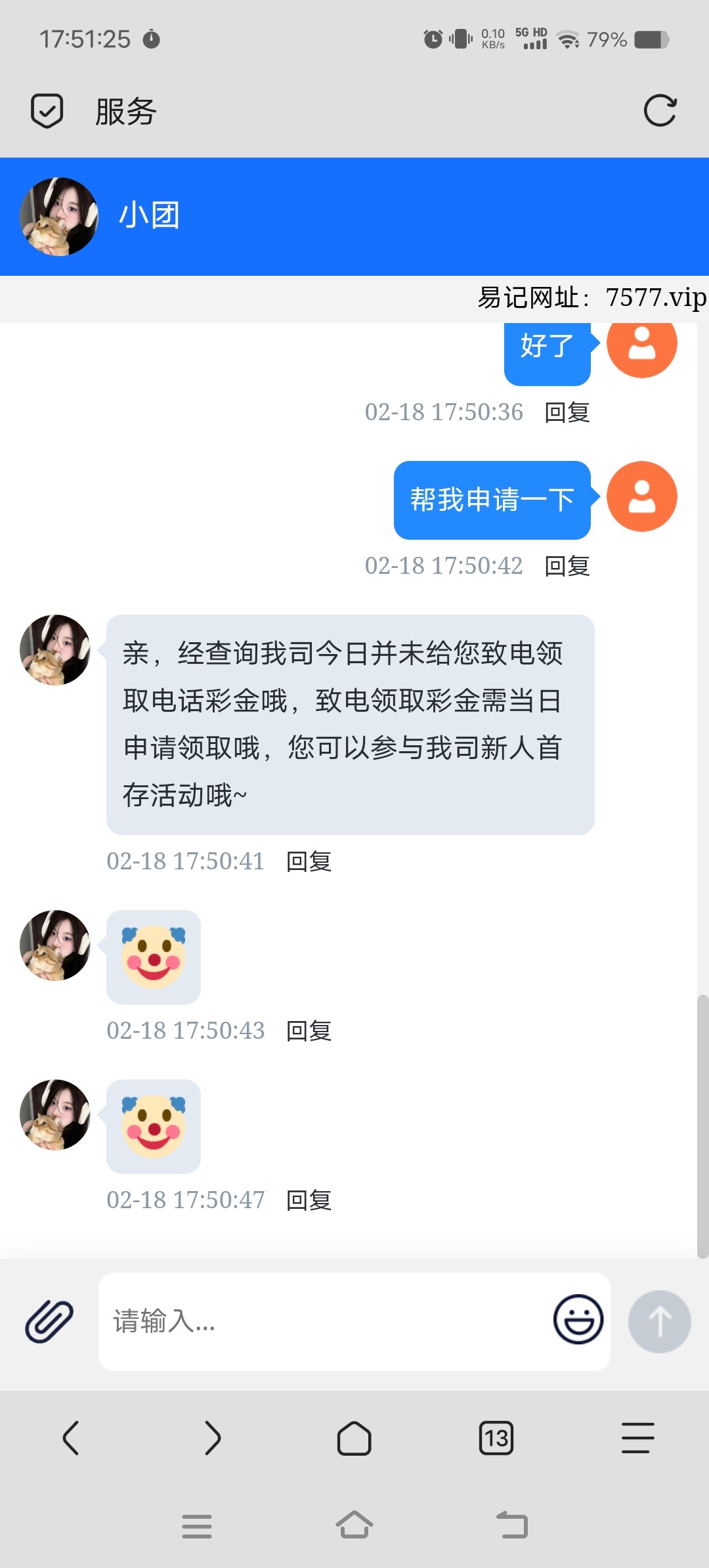Tap 回复 under the 17:50:43 clown emoji

pyautogui.click(x=309, y=1030)
